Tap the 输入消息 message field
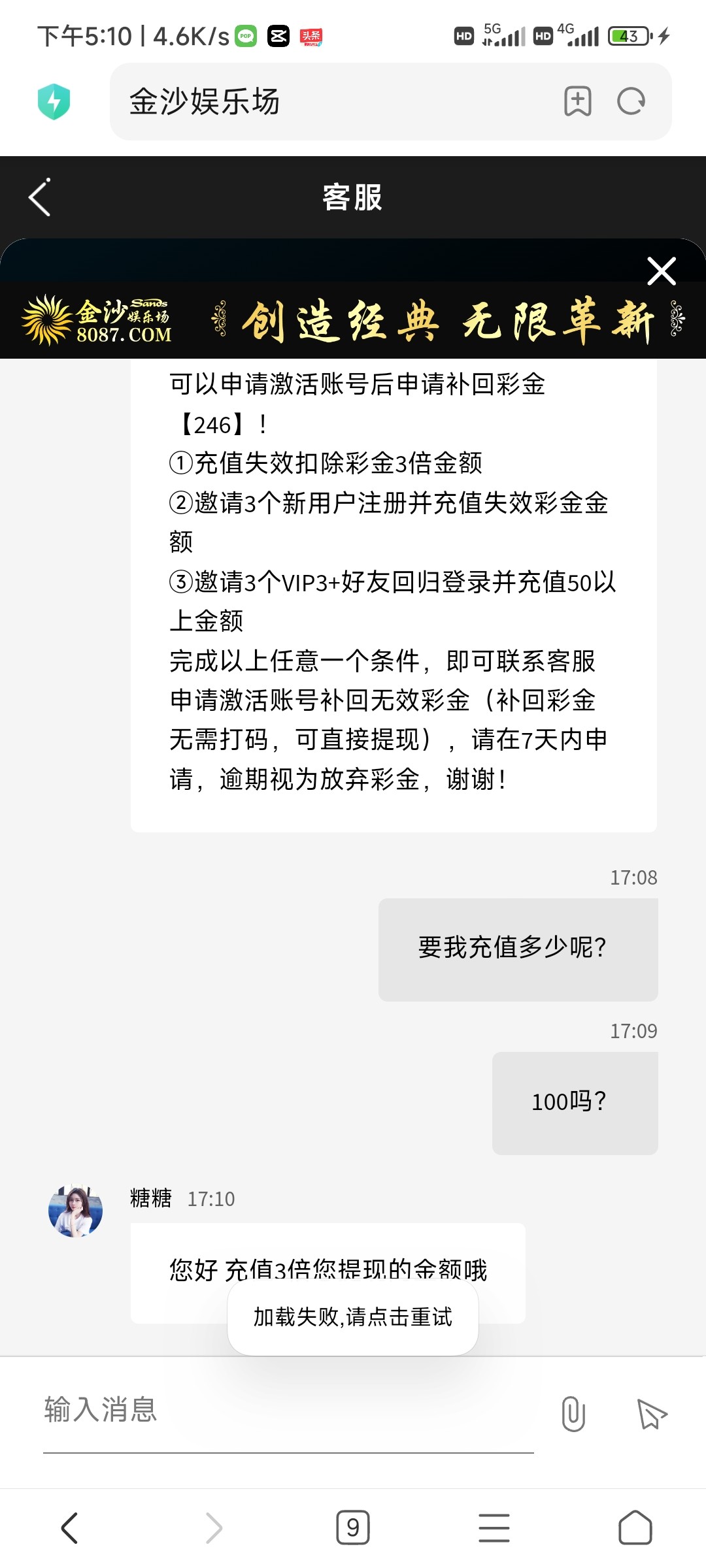 point(288,1410)
